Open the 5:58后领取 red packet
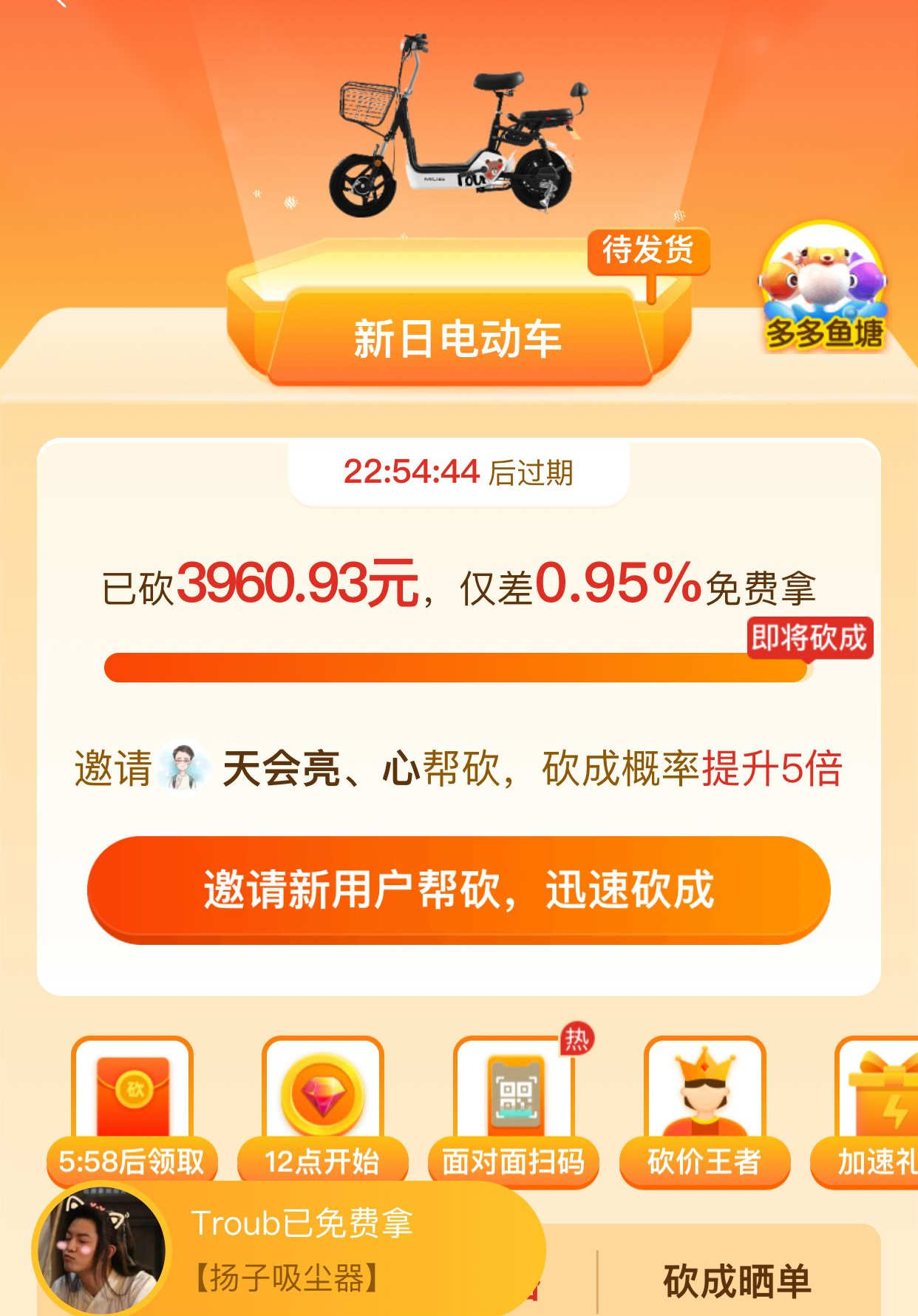The image size is (918, 1316). coord(132,1110)
